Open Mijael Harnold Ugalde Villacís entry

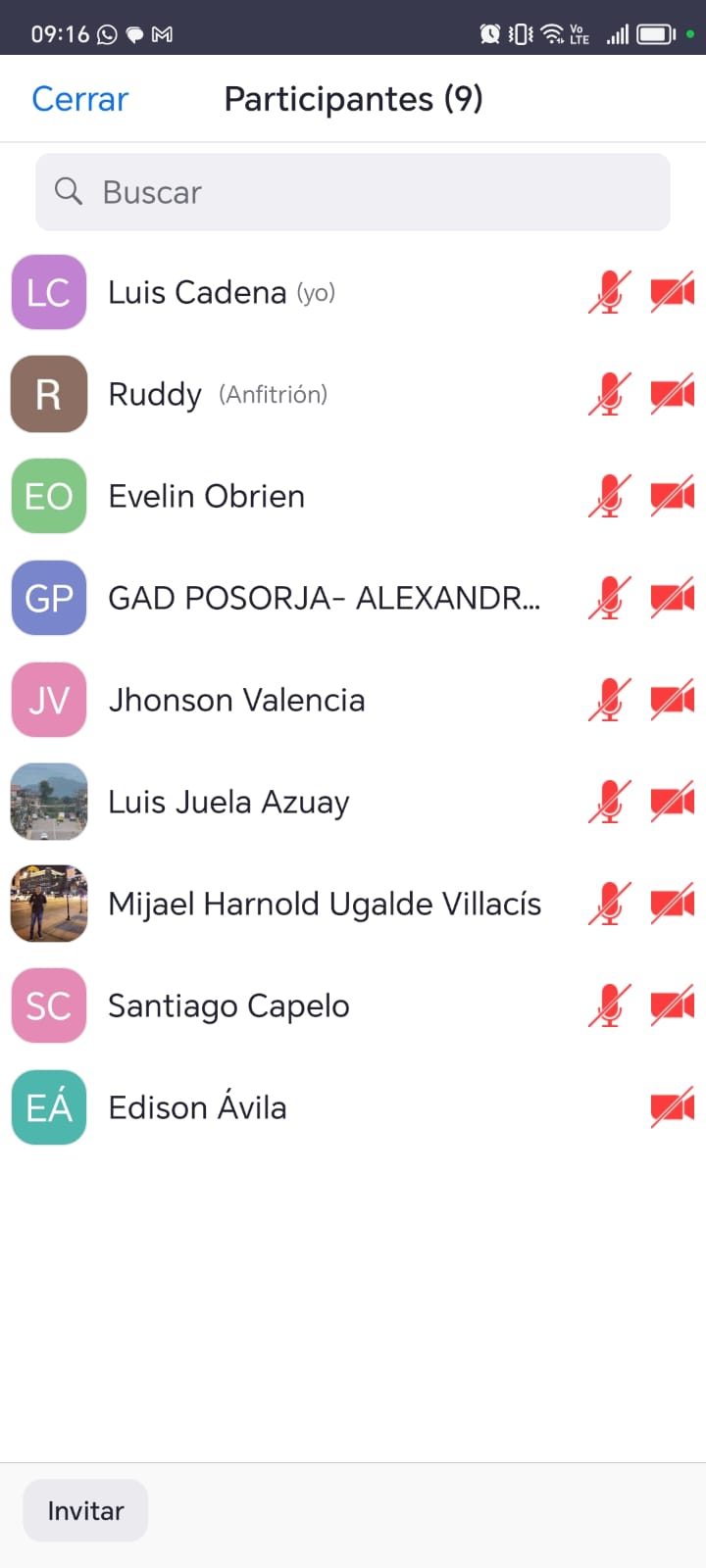[325, 904]
